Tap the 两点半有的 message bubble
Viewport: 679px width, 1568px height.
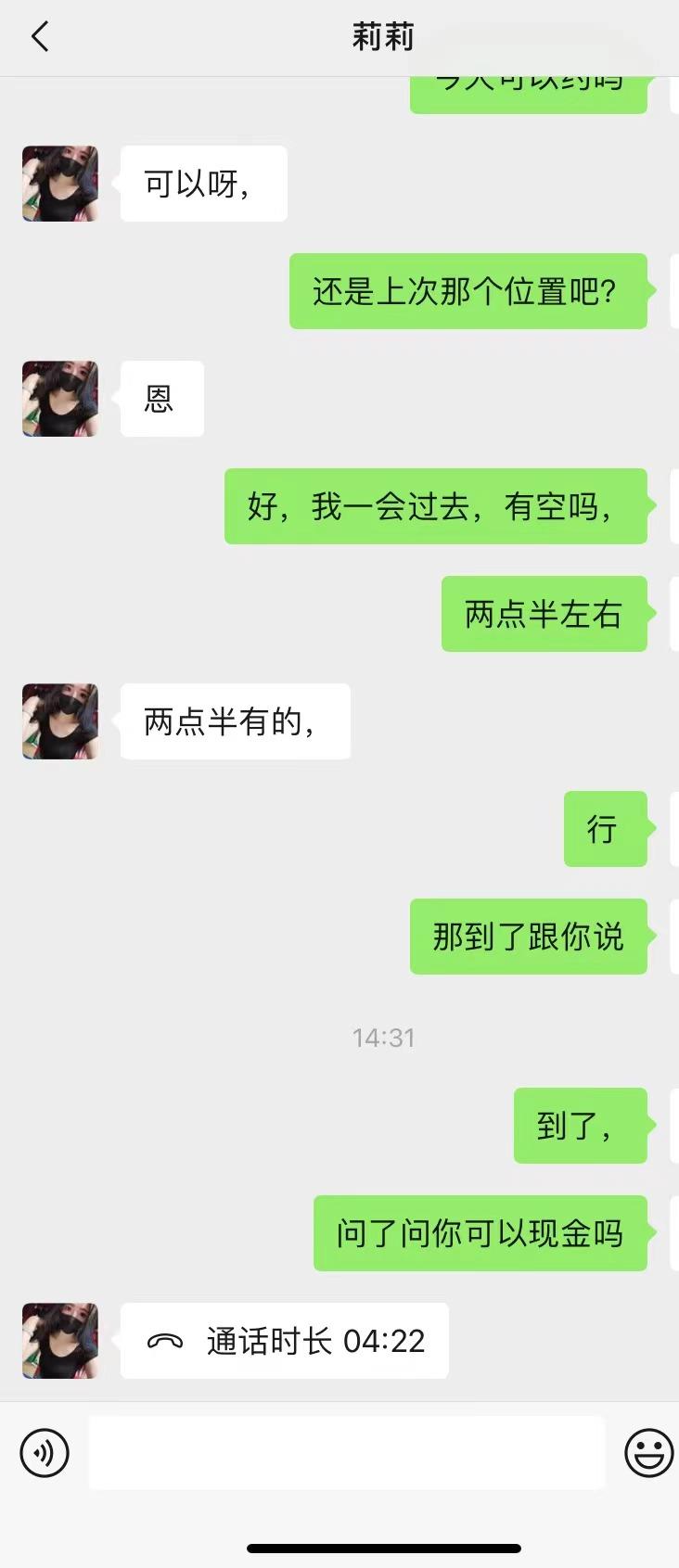pyautogui.click(x=235, y=720)
